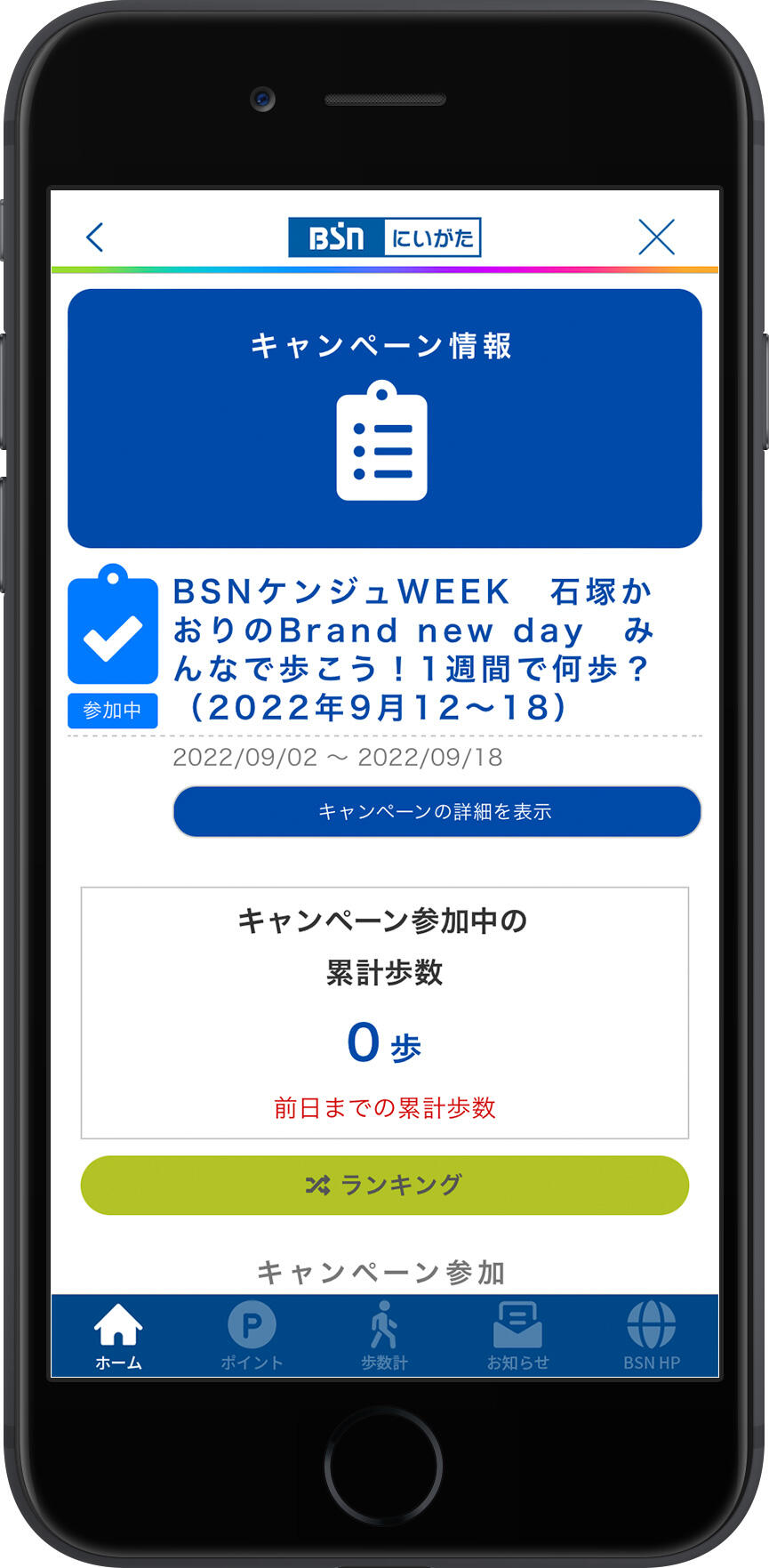Close the campaign page with X

(656, 237)
